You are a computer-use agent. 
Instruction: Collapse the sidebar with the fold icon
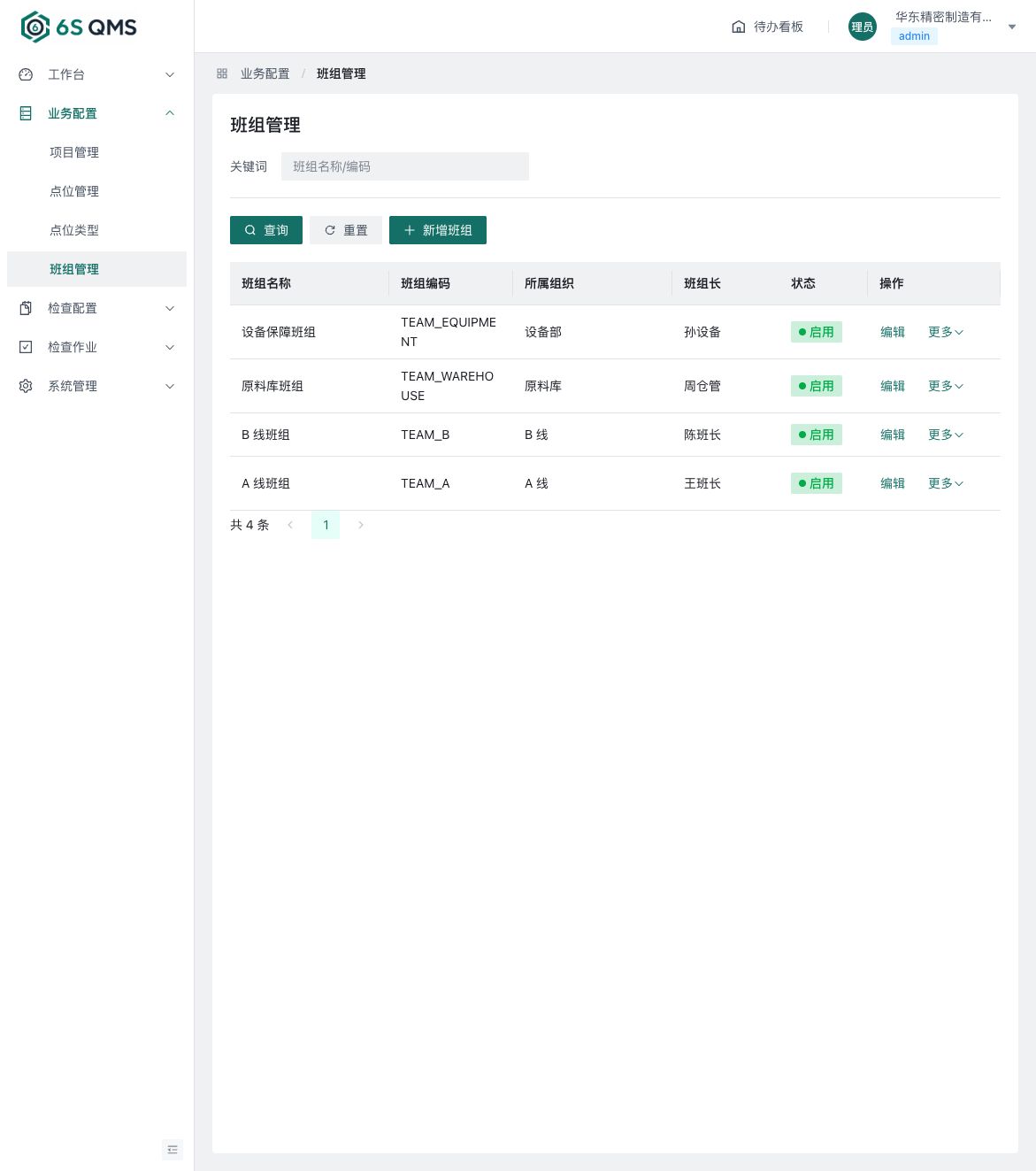tap(173, 1149)
